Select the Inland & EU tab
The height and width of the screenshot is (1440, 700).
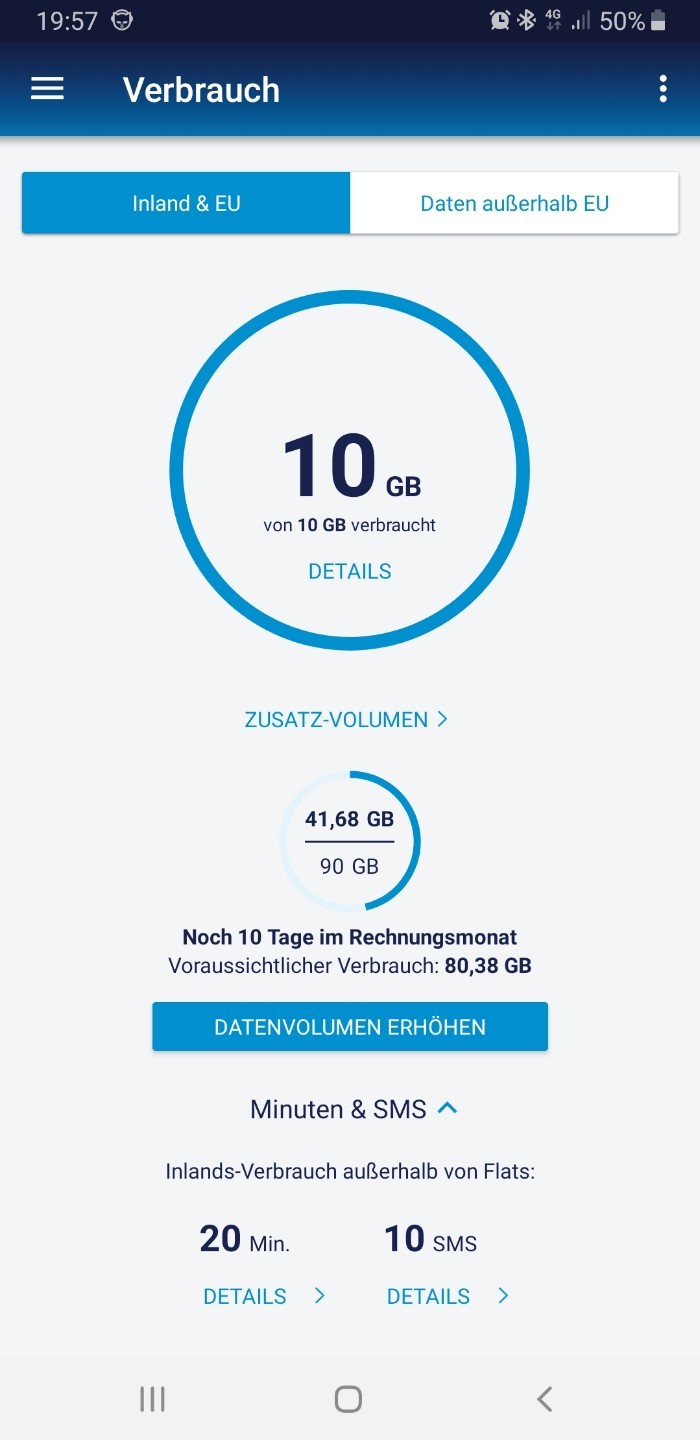186,203
